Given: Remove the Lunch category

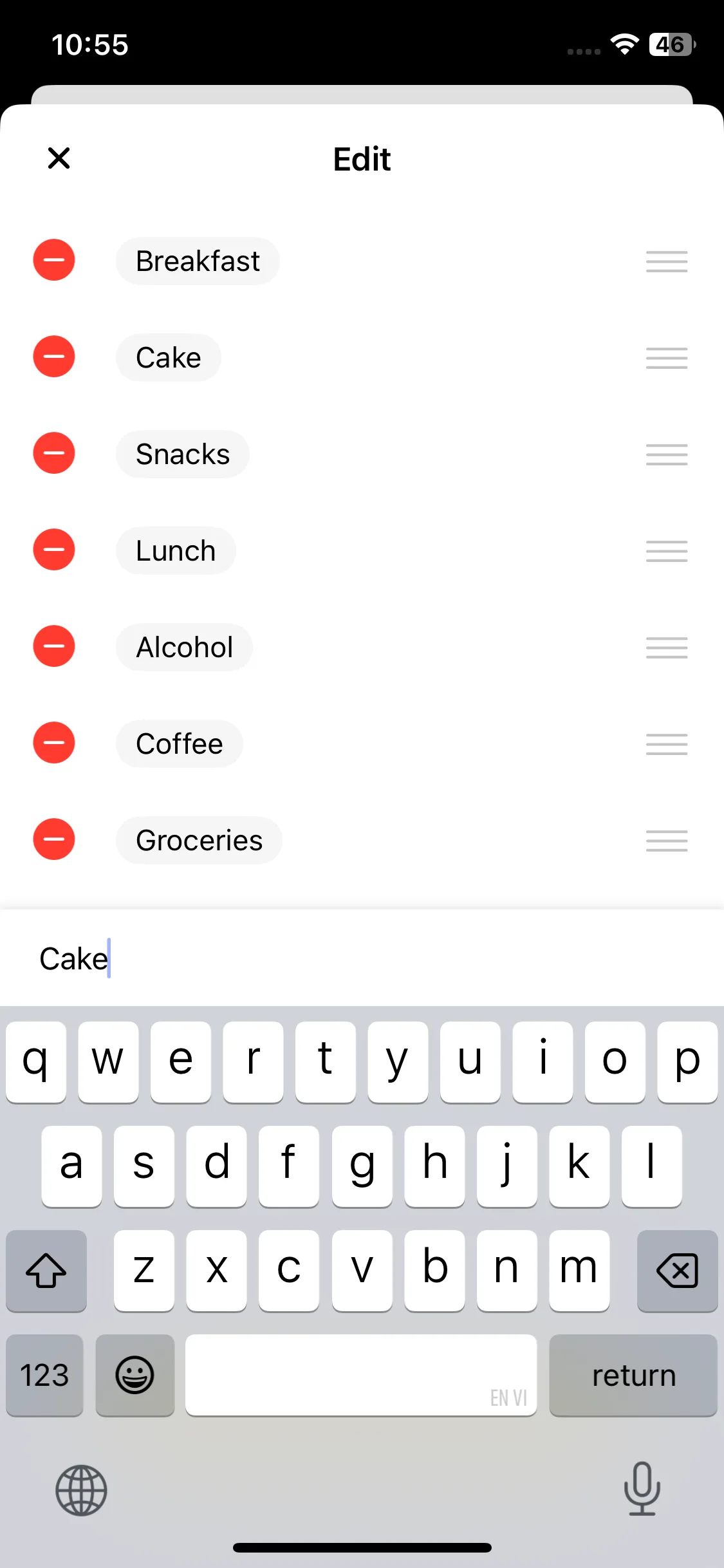Looking at the screenshot, I should coord(54,550).
